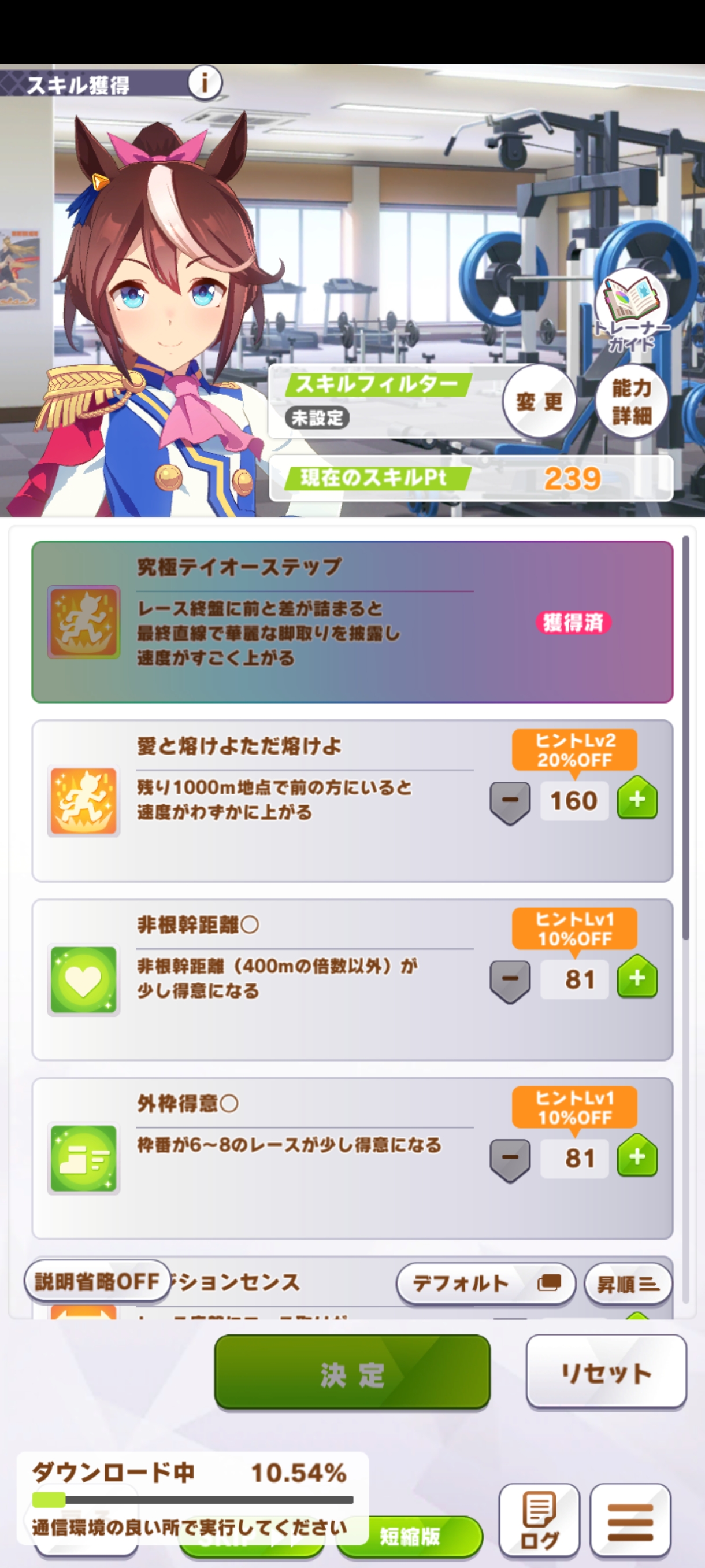705x1568 pixels.
Task: Remove the 愛と熔けよただ熔けよ skill with minus
Action: coord(510,803)
